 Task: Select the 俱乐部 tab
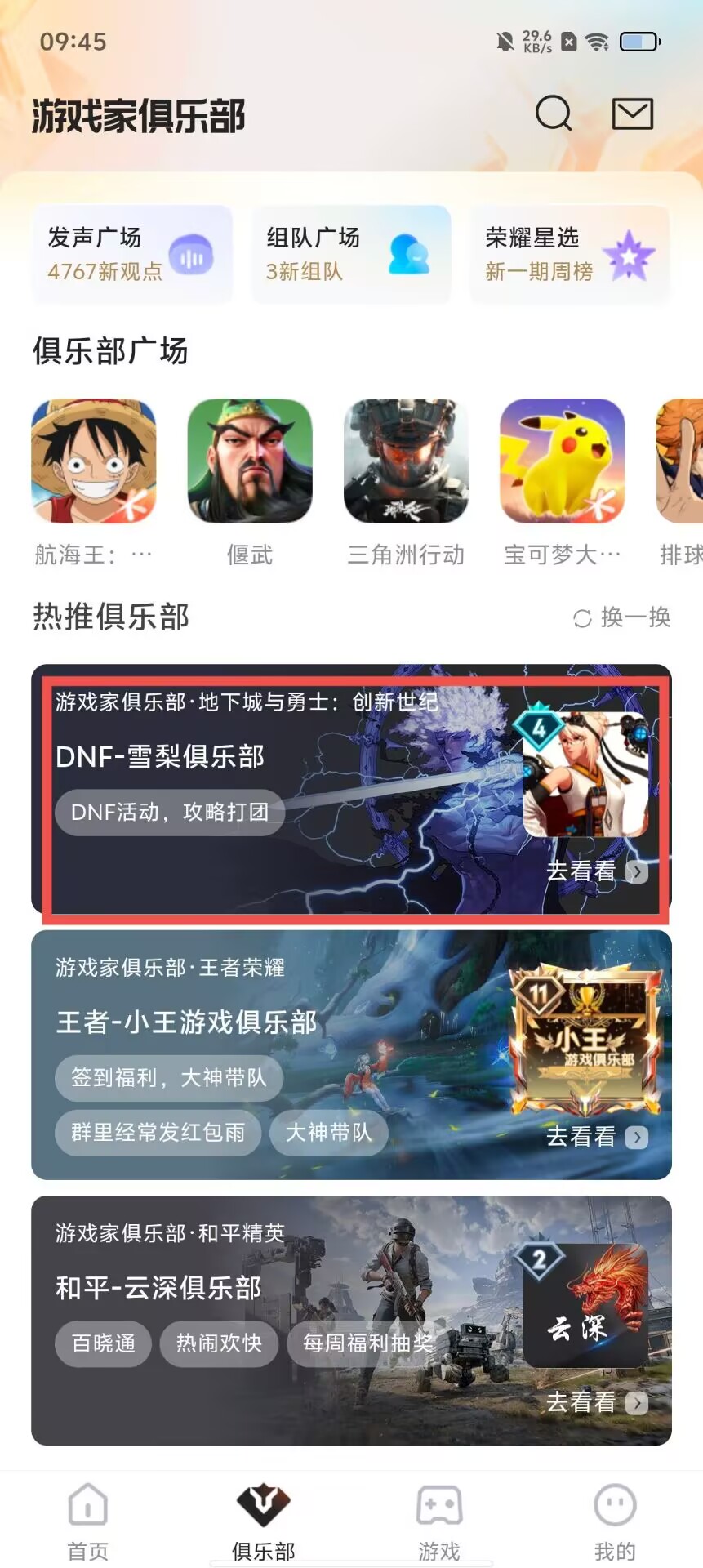(263, 1521)
